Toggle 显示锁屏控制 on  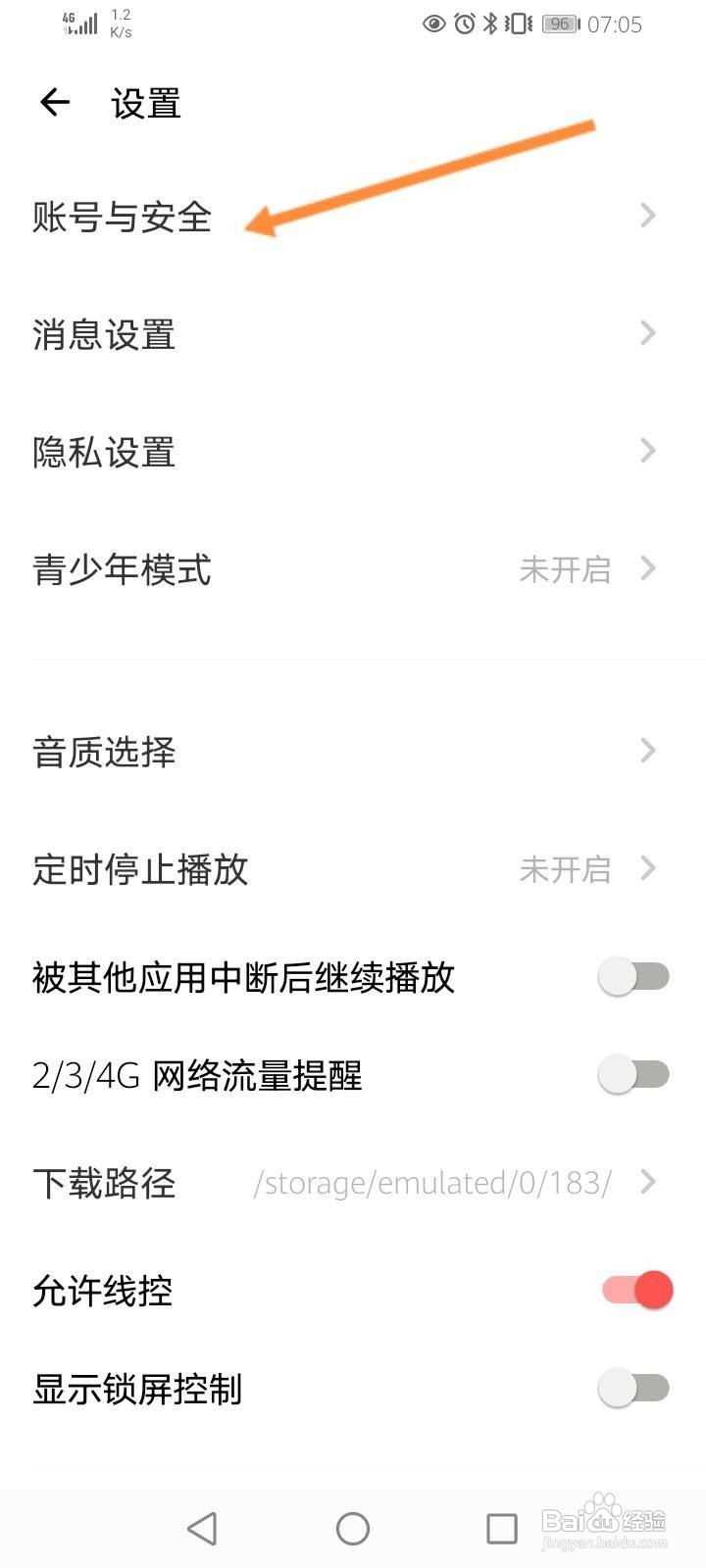[x=632, y=1388]
